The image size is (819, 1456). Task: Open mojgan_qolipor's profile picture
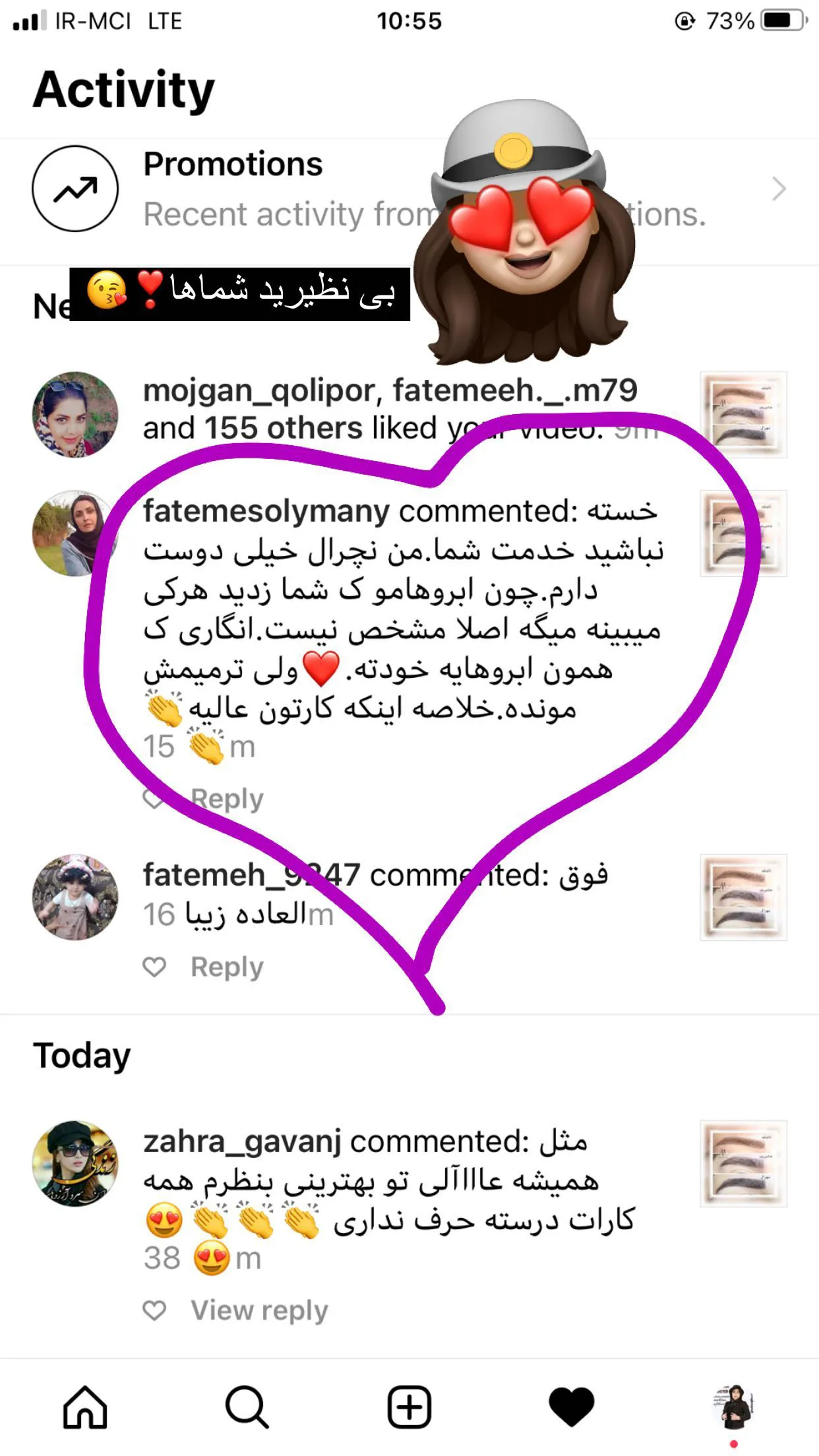pyautogui.click(x=75, y=415)
